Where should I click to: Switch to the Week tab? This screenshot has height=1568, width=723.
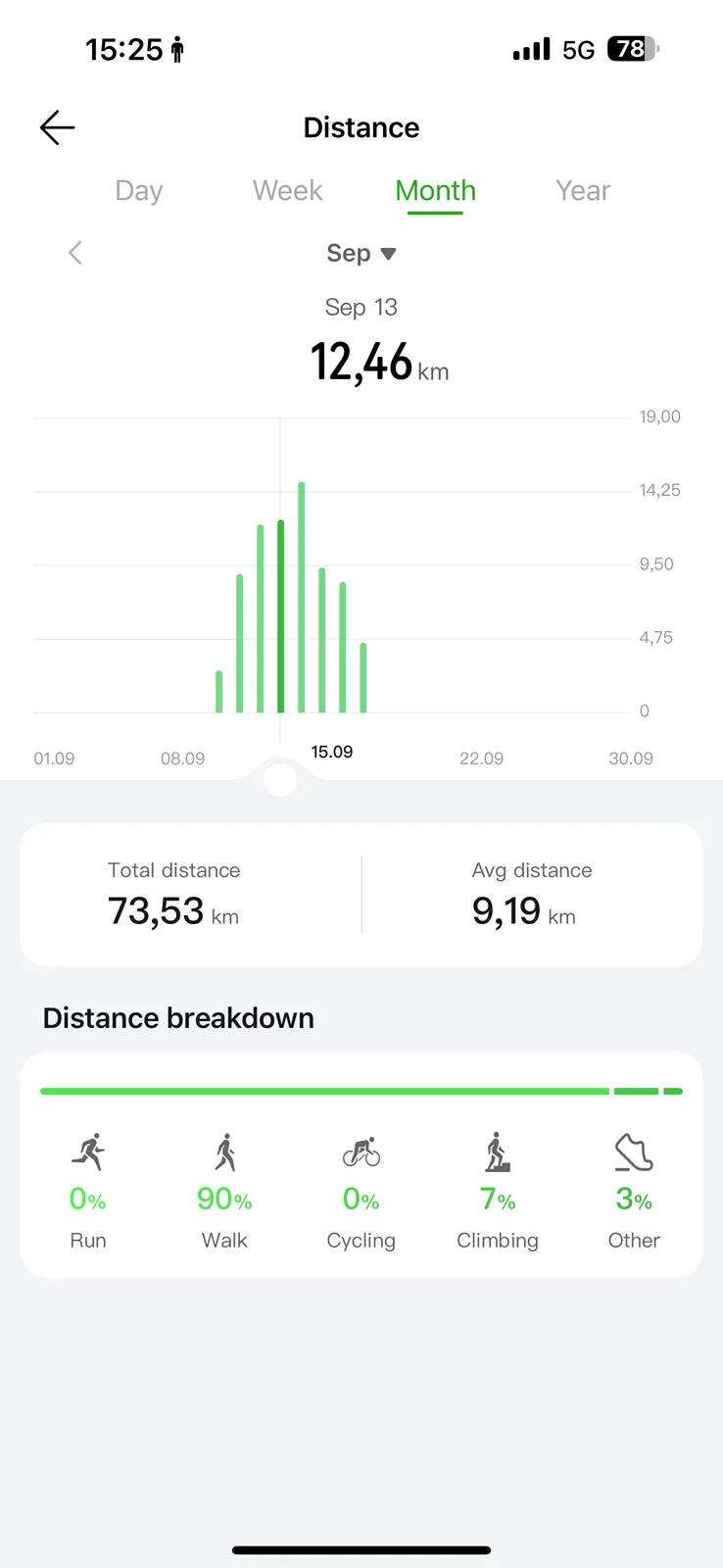click(x=287, y=190)
